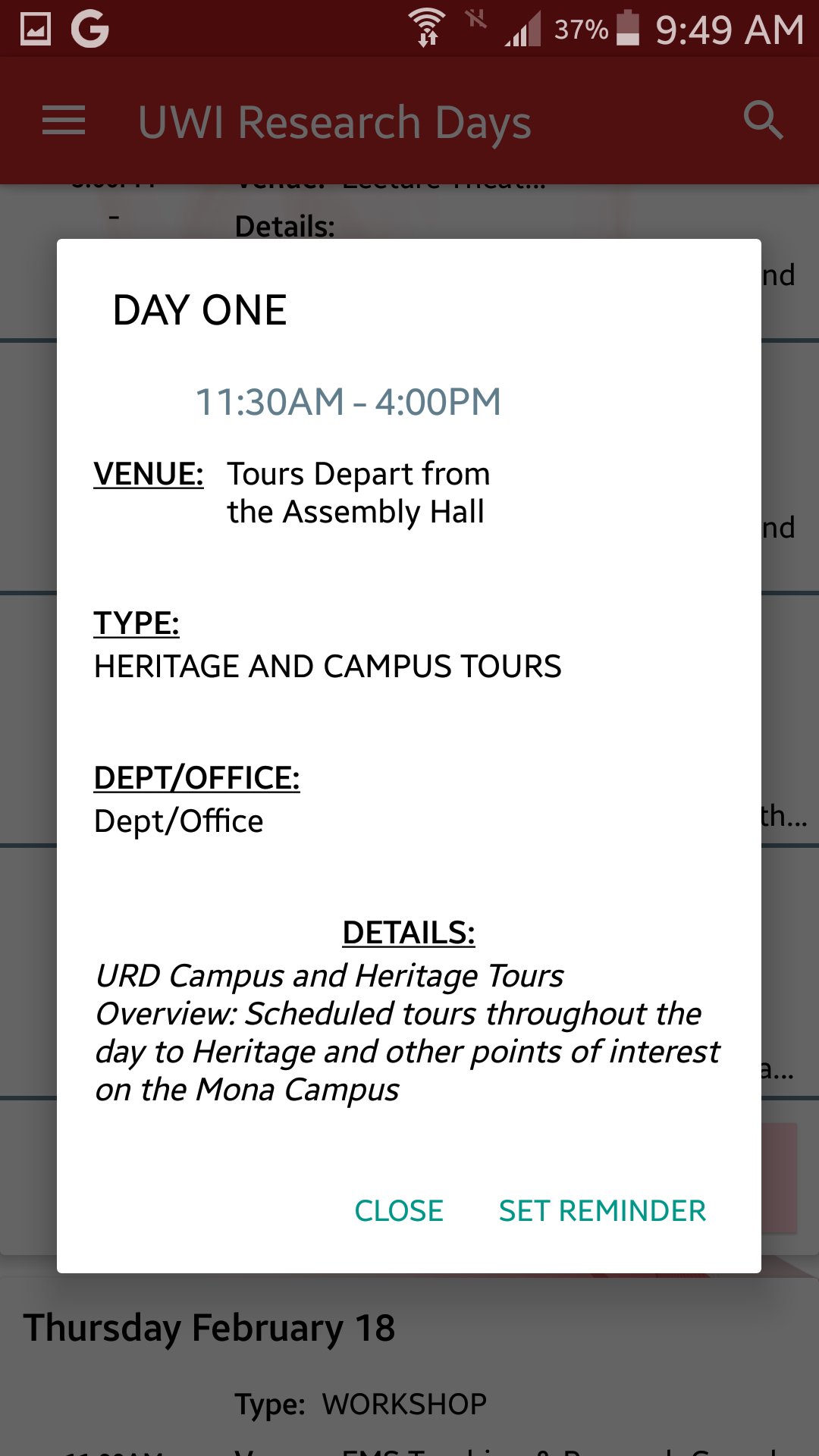
Task: Tap the Wi-Fi status icon
Action: tap(427, 28)
